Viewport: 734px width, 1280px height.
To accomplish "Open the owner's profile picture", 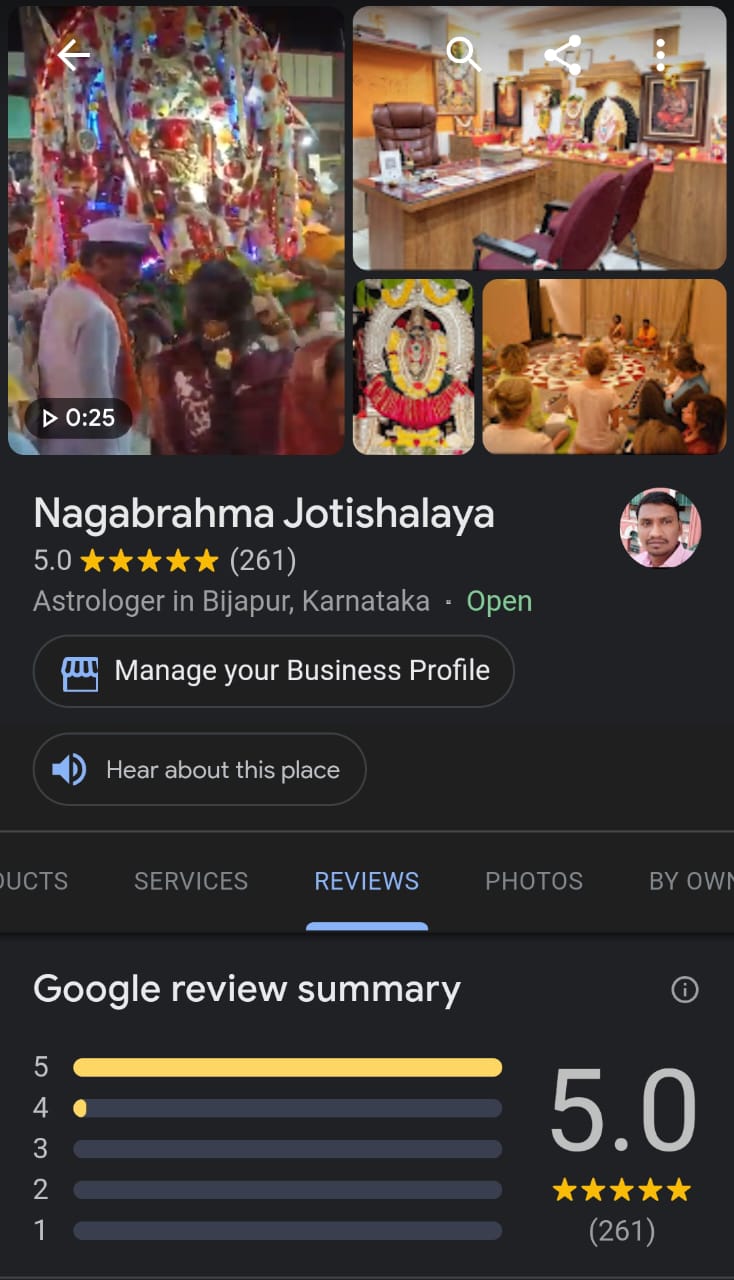I will (660, 528).
